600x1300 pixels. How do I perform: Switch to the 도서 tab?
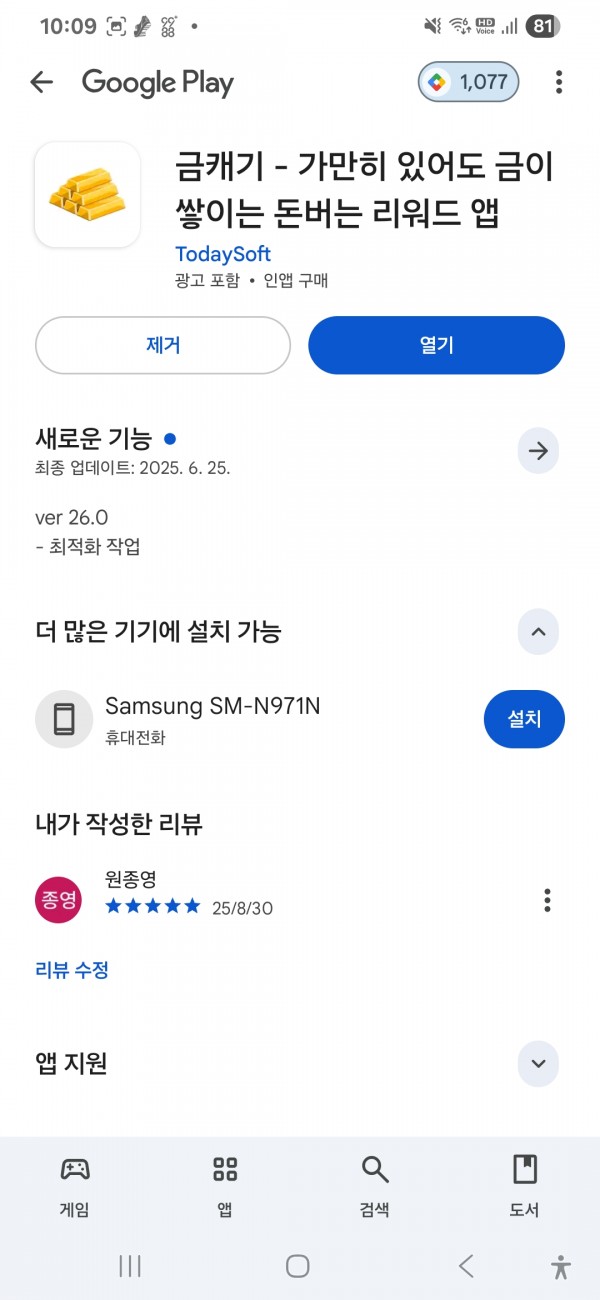[525, 1186]
